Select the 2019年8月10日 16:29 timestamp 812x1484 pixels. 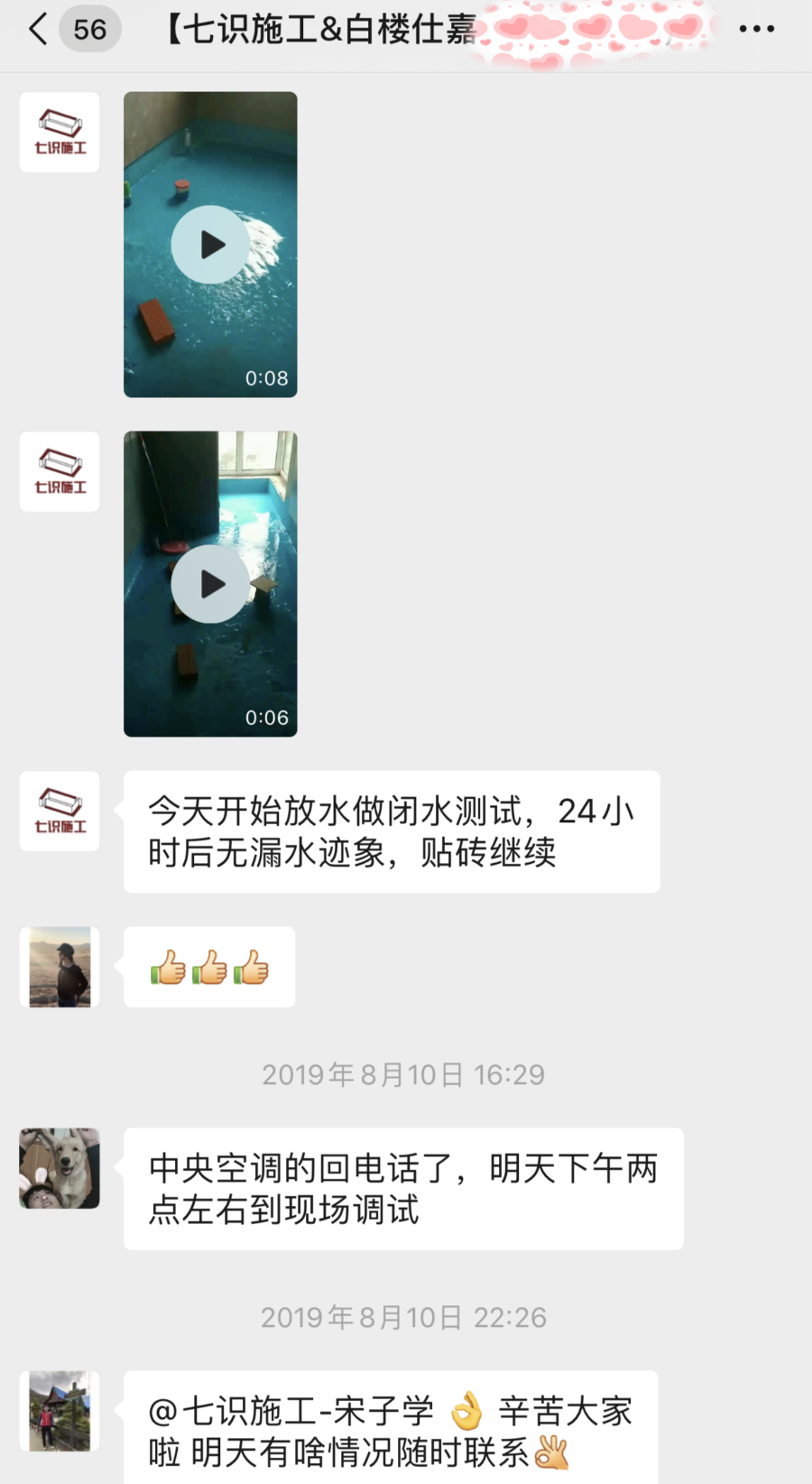pos(402,1074)
